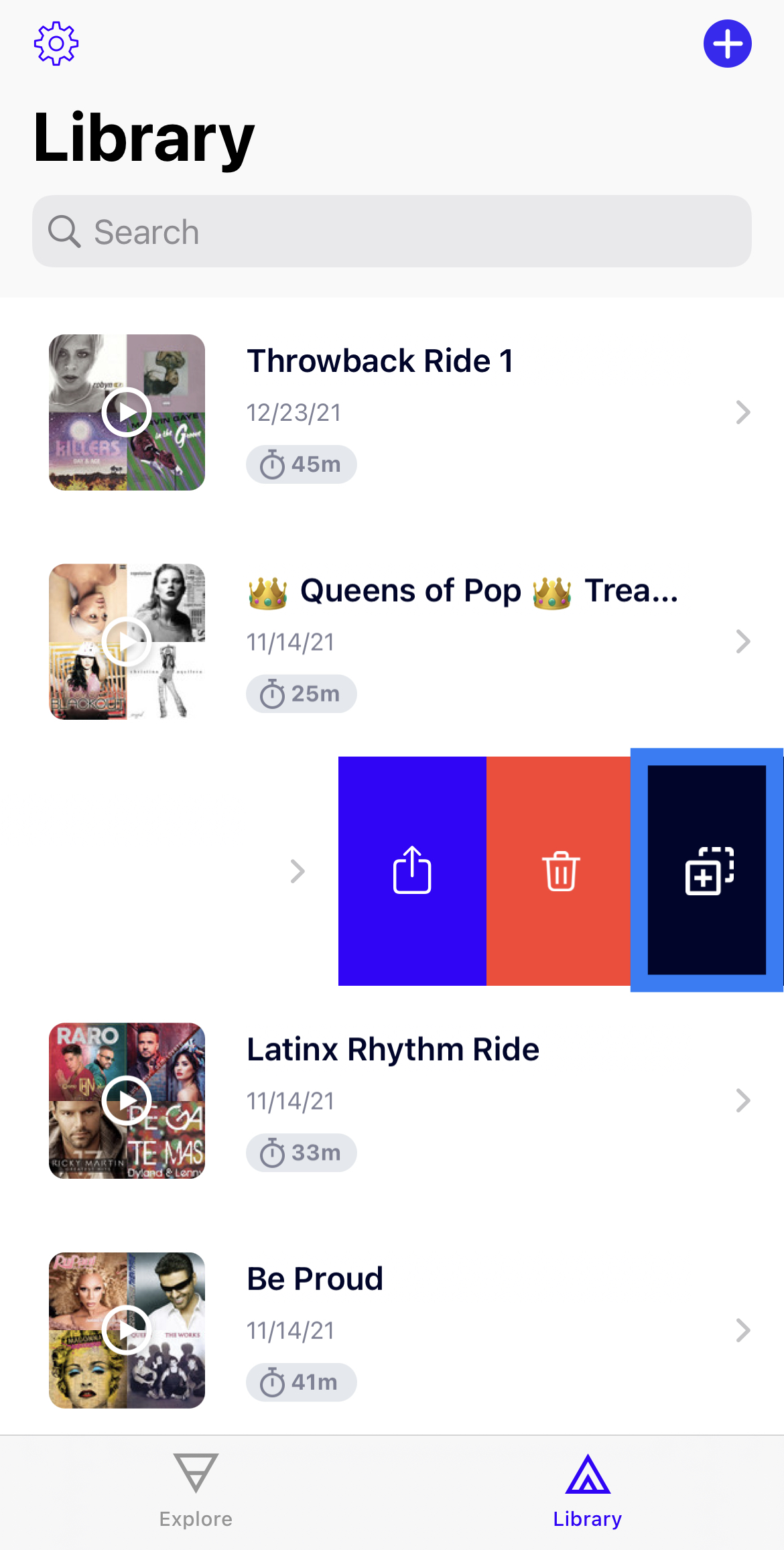Play the Be Proud cover
Screen dimensions: 784x1550
pyautogui.click(x=127, y=1330)
